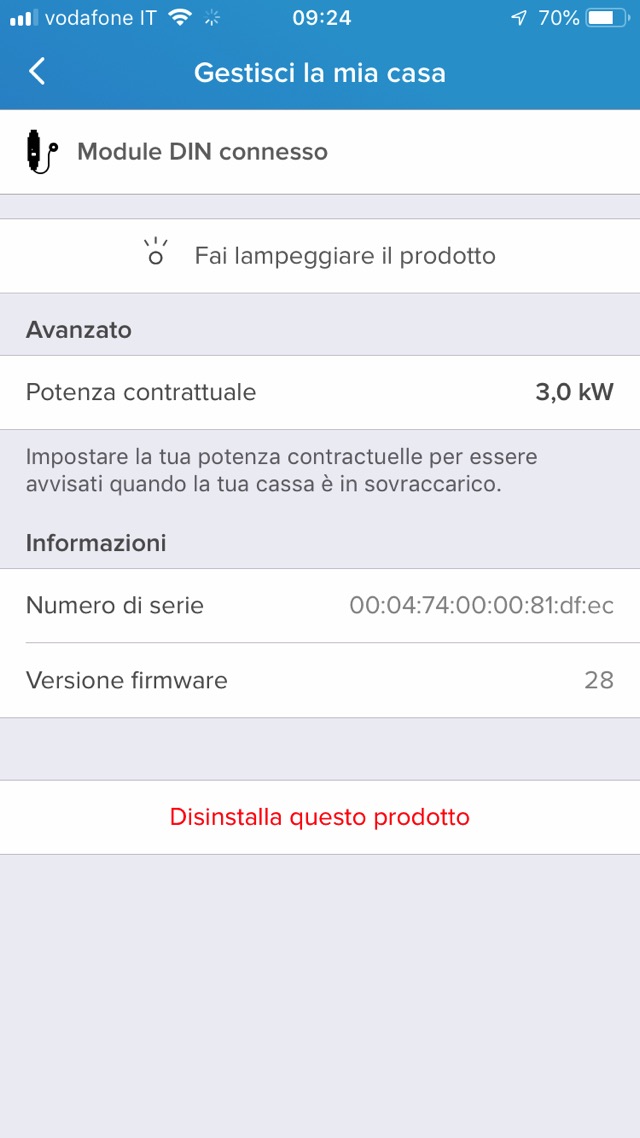Tap Fai lampeggiare il prodotto
Image resolution: width=640 pixels, height=1138 pixels.
tap(320, 256)
